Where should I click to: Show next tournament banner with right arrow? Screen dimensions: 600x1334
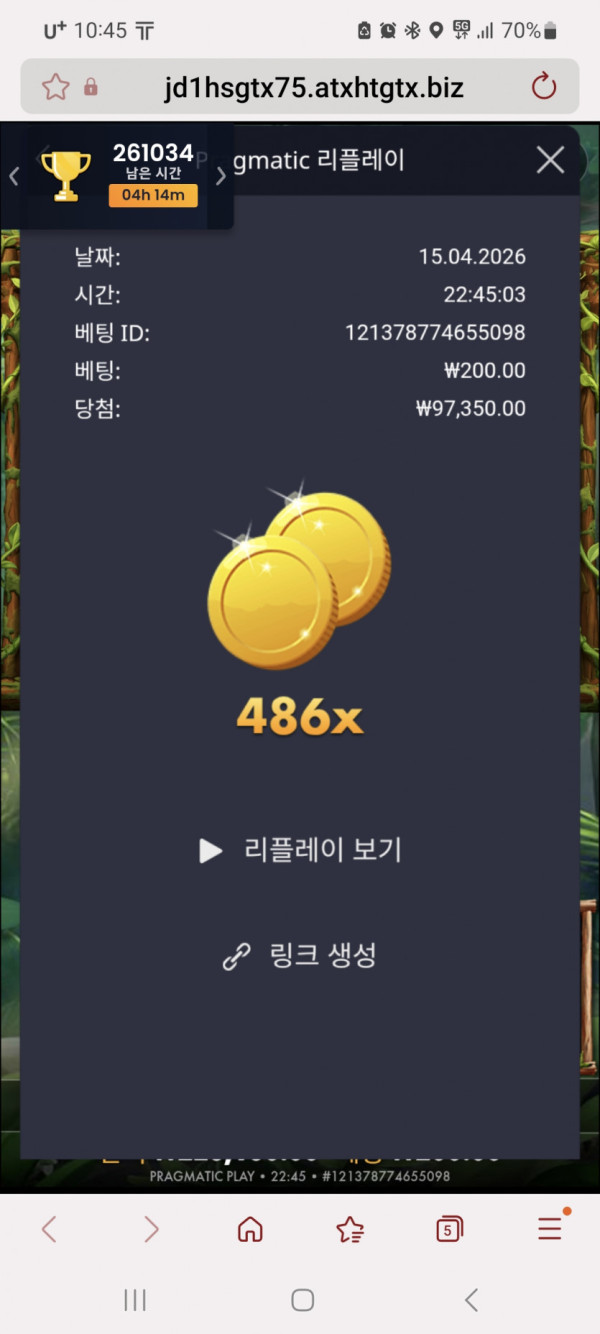(x=221, y=177)
